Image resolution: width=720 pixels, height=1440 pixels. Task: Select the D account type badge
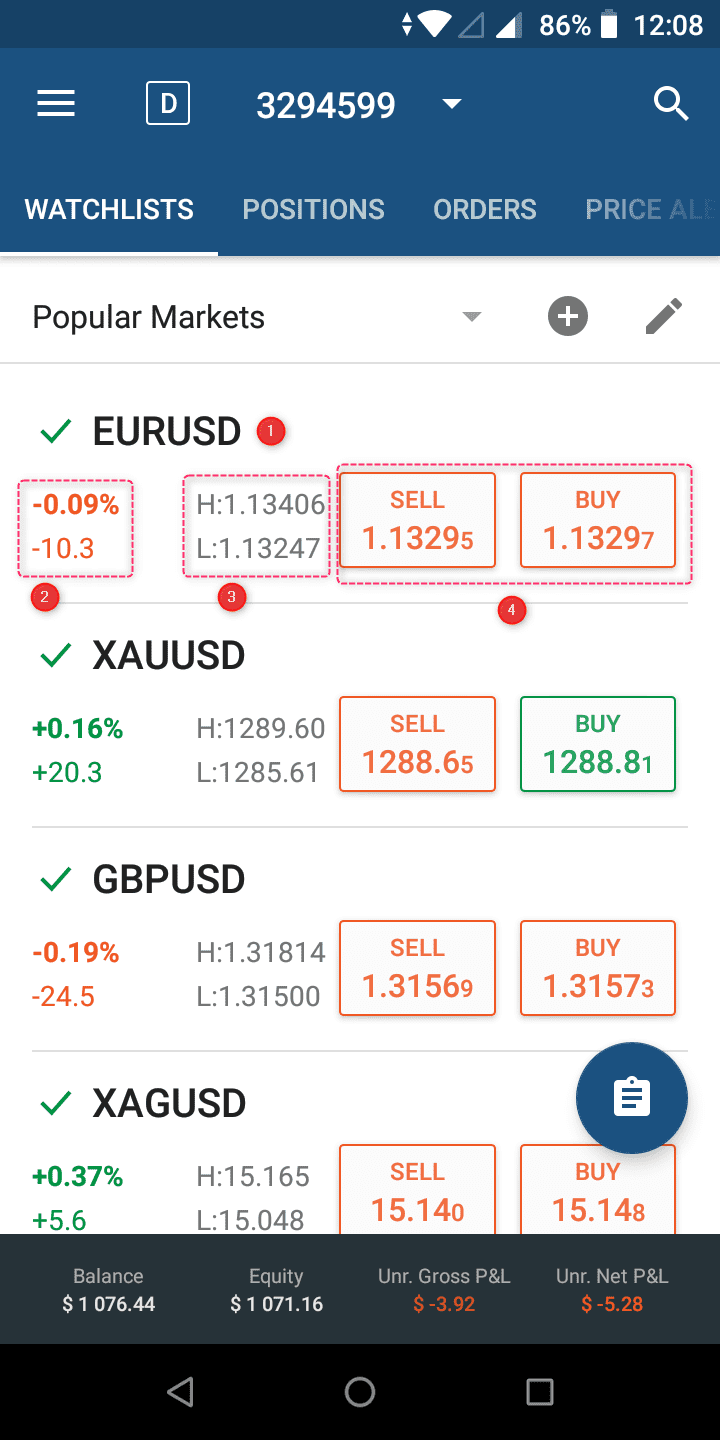[x=168, y=104]
